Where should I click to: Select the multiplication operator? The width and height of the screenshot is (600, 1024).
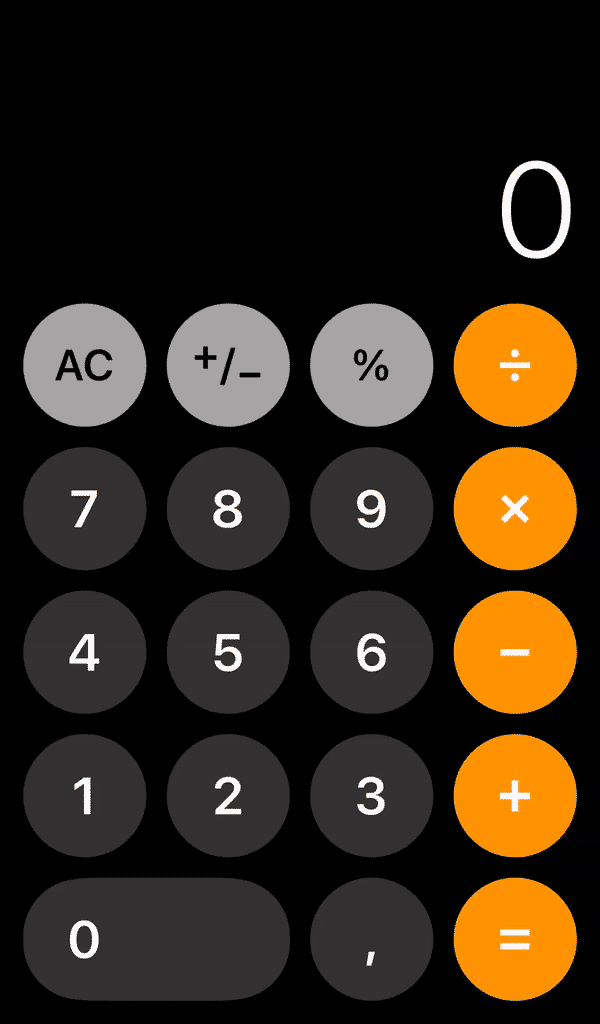coord(515,509)
